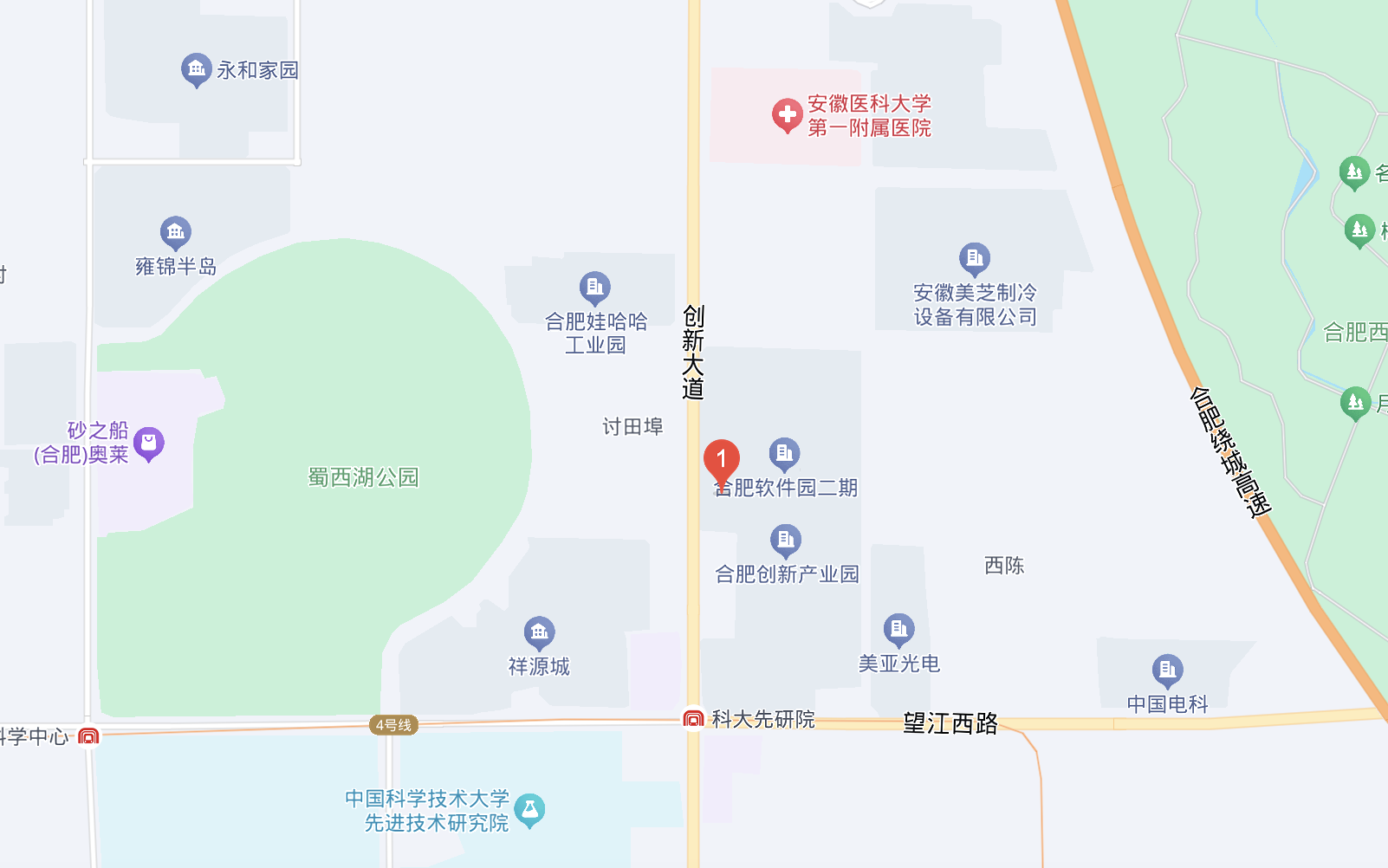Open the 安徽美芝制冷设备有限公司 marker

975,258
